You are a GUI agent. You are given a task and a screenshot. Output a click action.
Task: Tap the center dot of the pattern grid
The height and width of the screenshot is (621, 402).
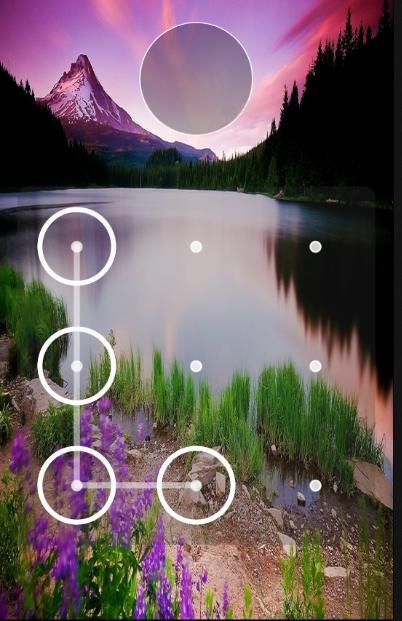click(196, 366)
